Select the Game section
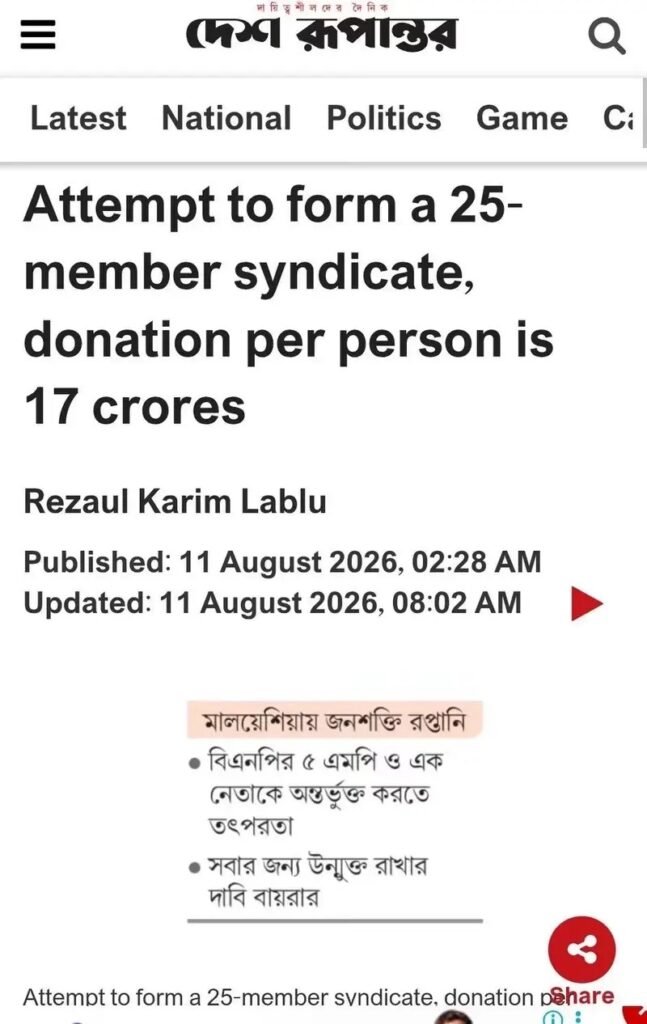The width and height of the screenshot is (647, 1024). point(522,118)
